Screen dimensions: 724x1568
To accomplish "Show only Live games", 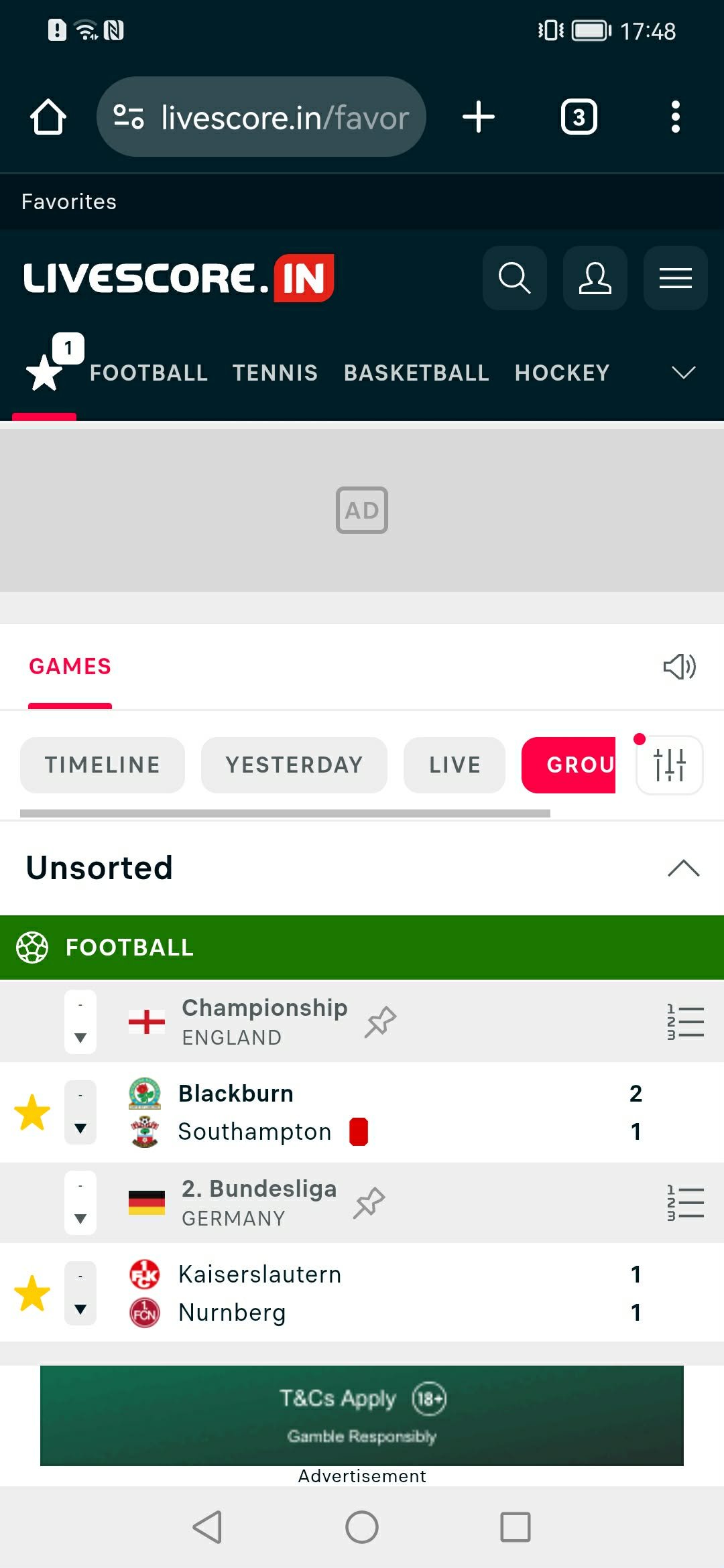I will point(454,765).
